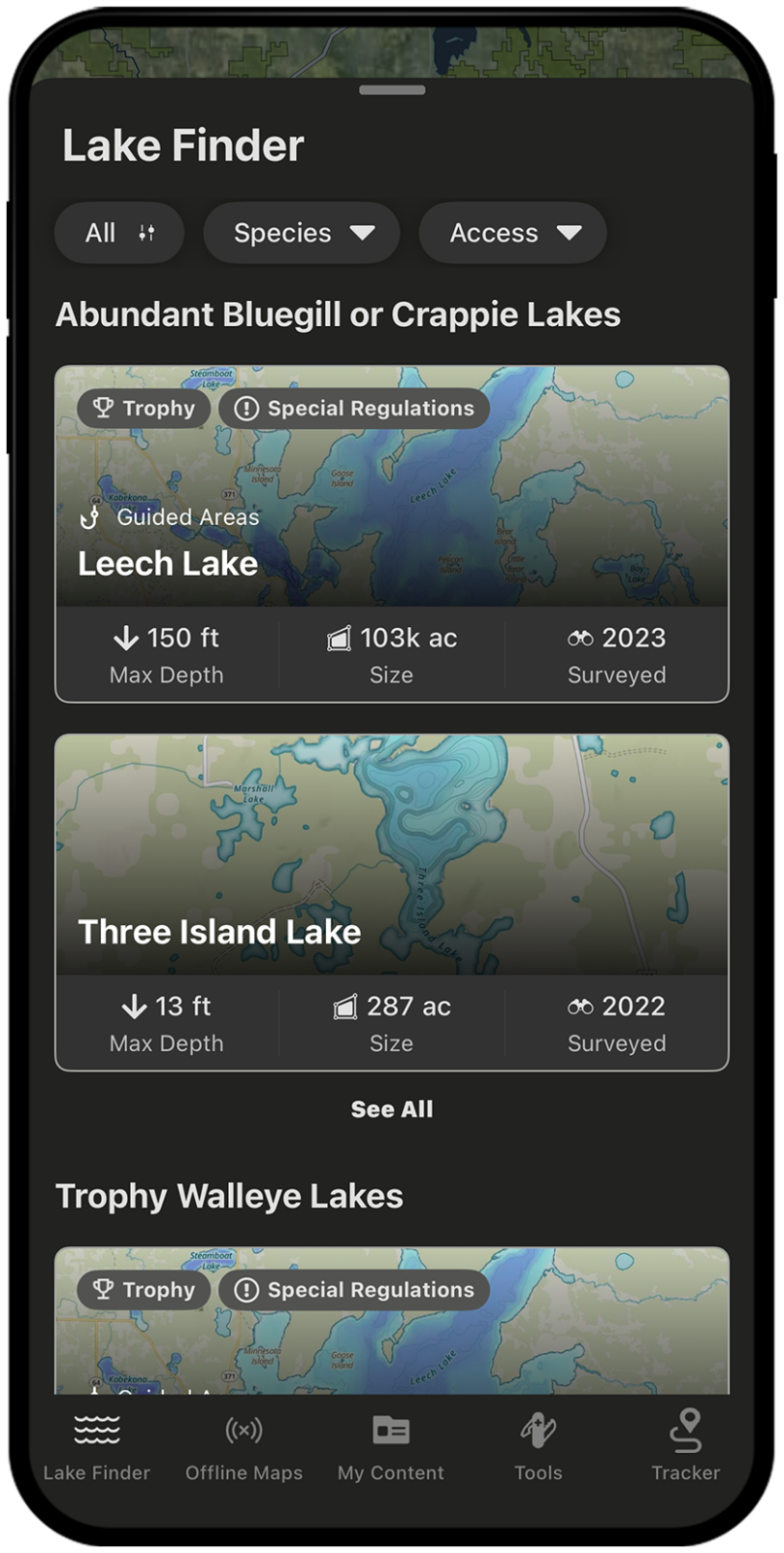The height and width of the screenshot is (1553, 784).
Task: Open the Tools tab
Action: click(538, 1446)
